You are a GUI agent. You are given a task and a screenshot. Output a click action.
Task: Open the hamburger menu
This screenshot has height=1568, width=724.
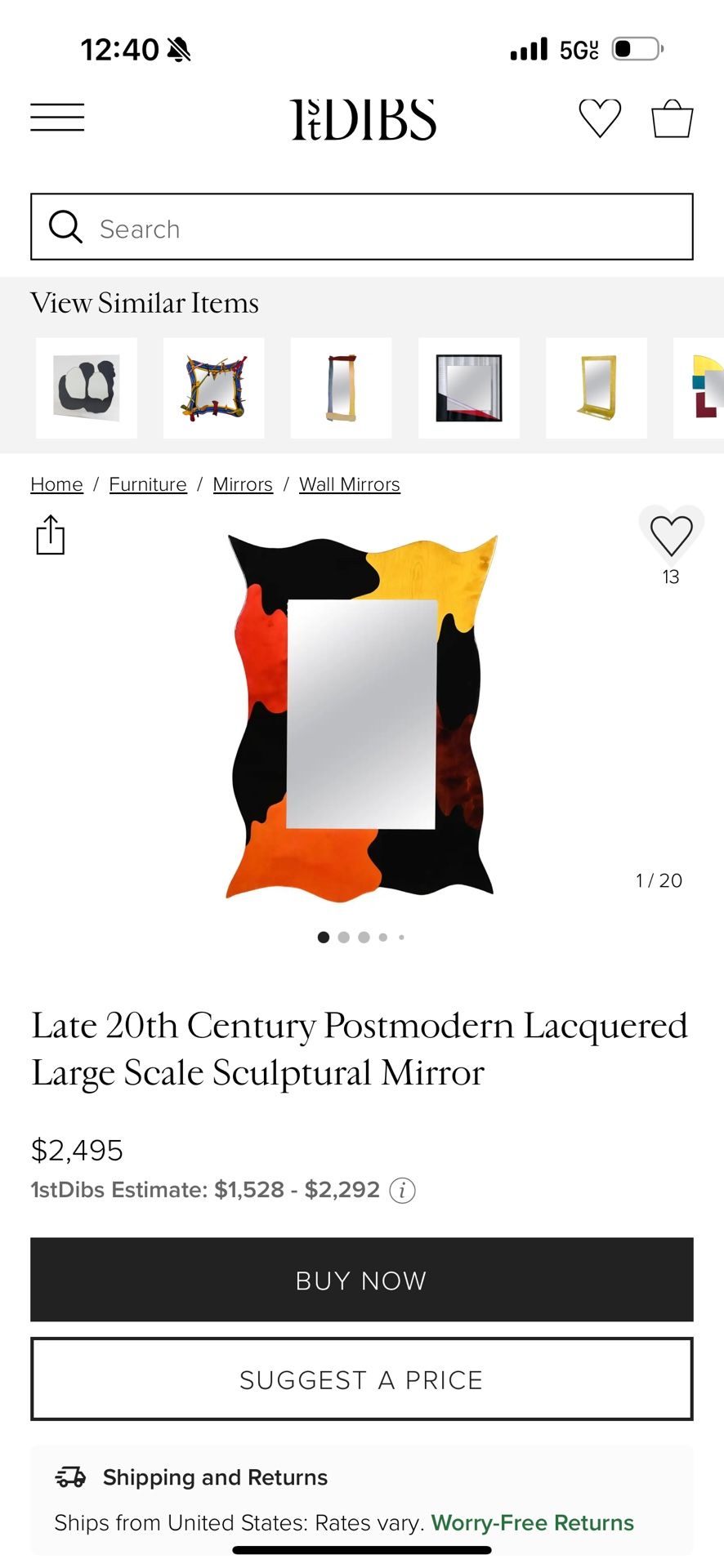[57, 118]
